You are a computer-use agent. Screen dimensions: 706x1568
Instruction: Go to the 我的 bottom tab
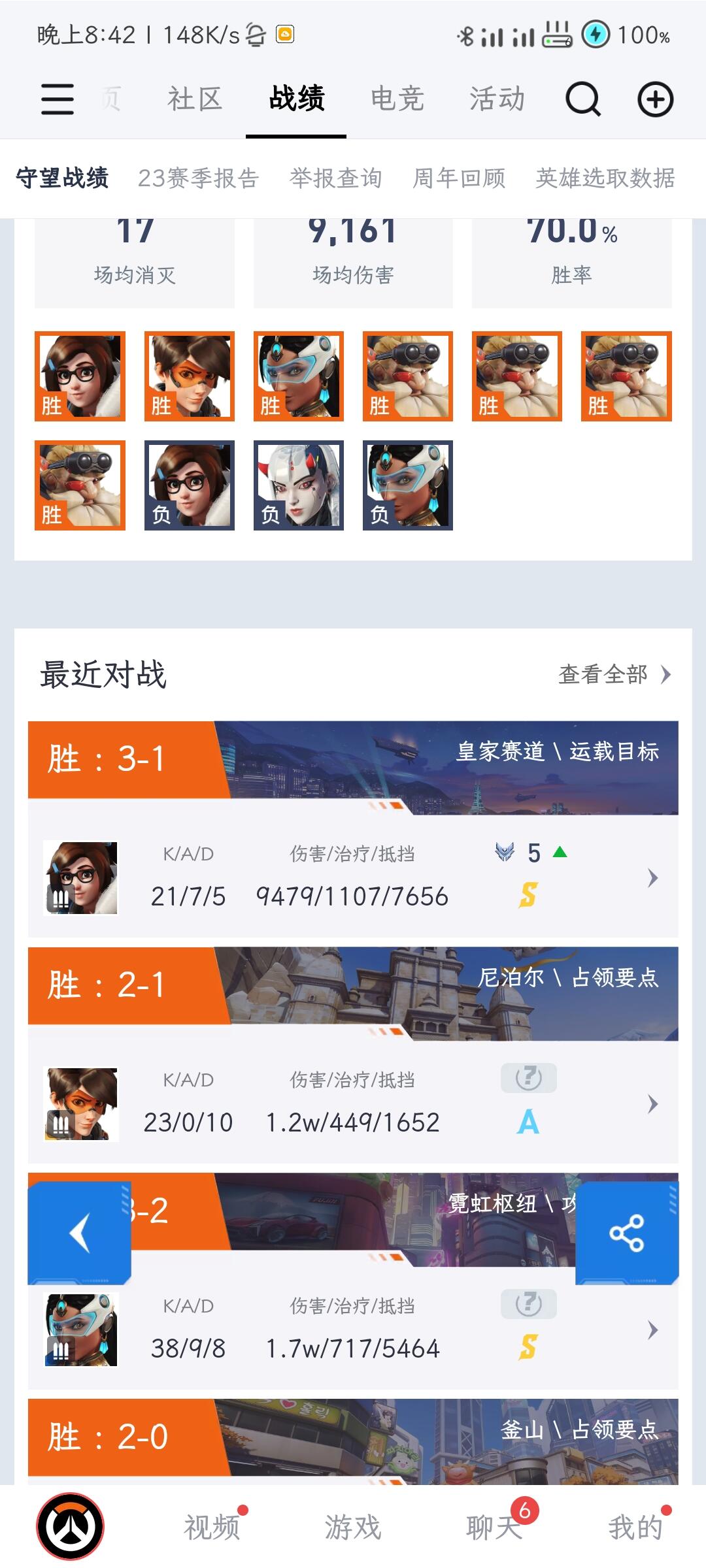click(x=635, y=1527)
